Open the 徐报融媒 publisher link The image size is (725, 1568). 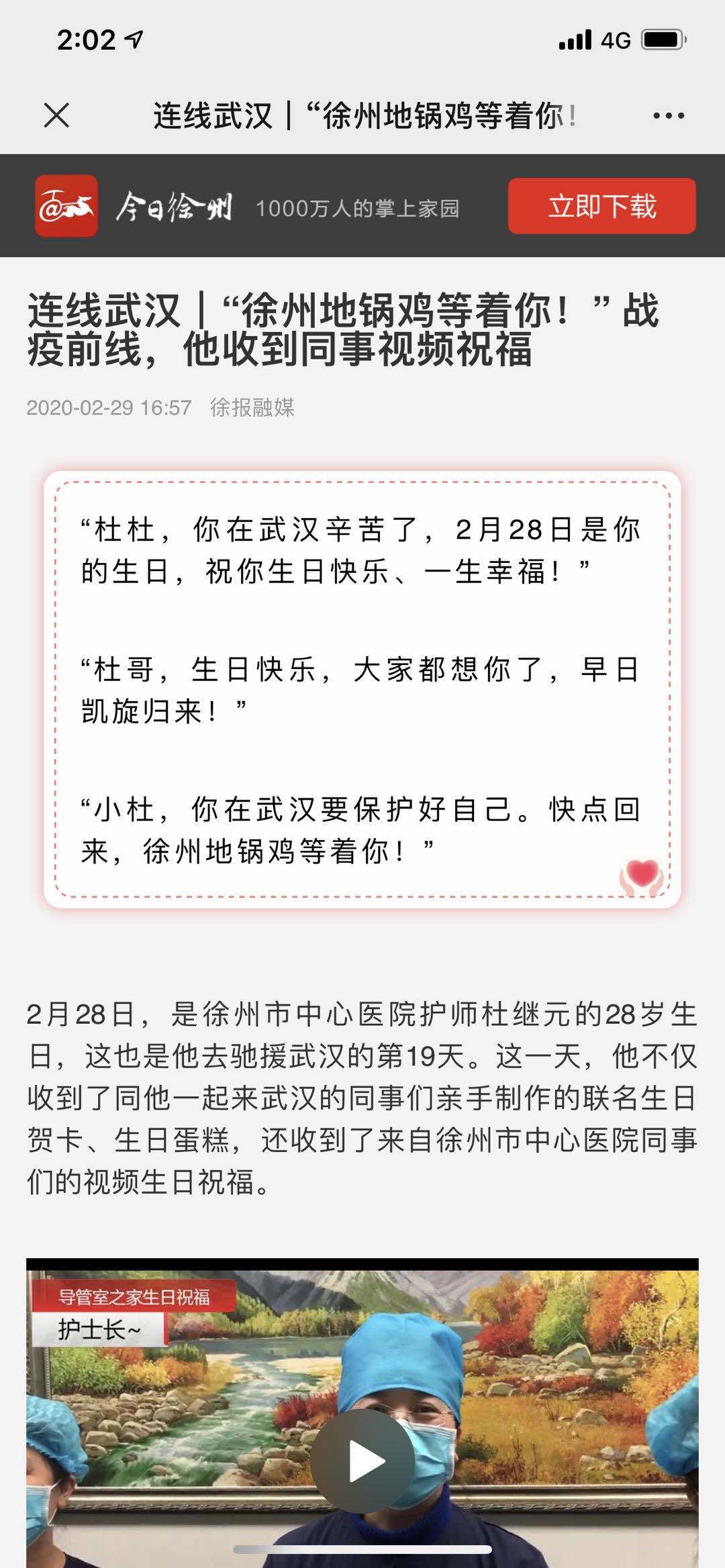point(252,407)
